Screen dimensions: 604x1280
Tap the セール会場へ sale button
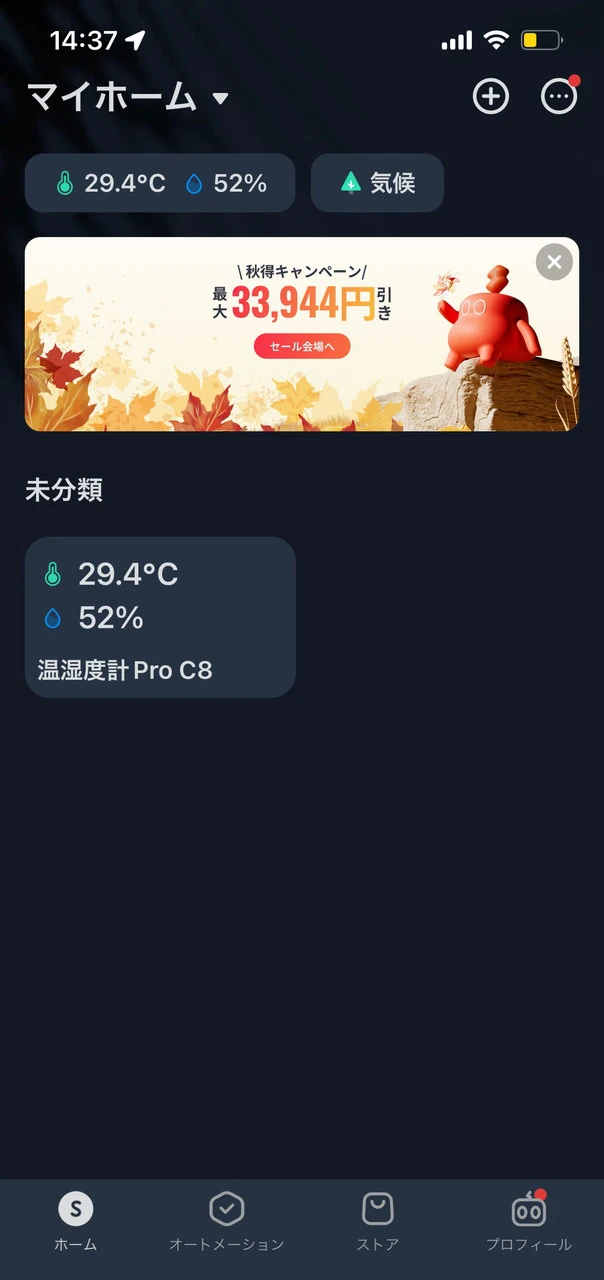pos(302,346)
